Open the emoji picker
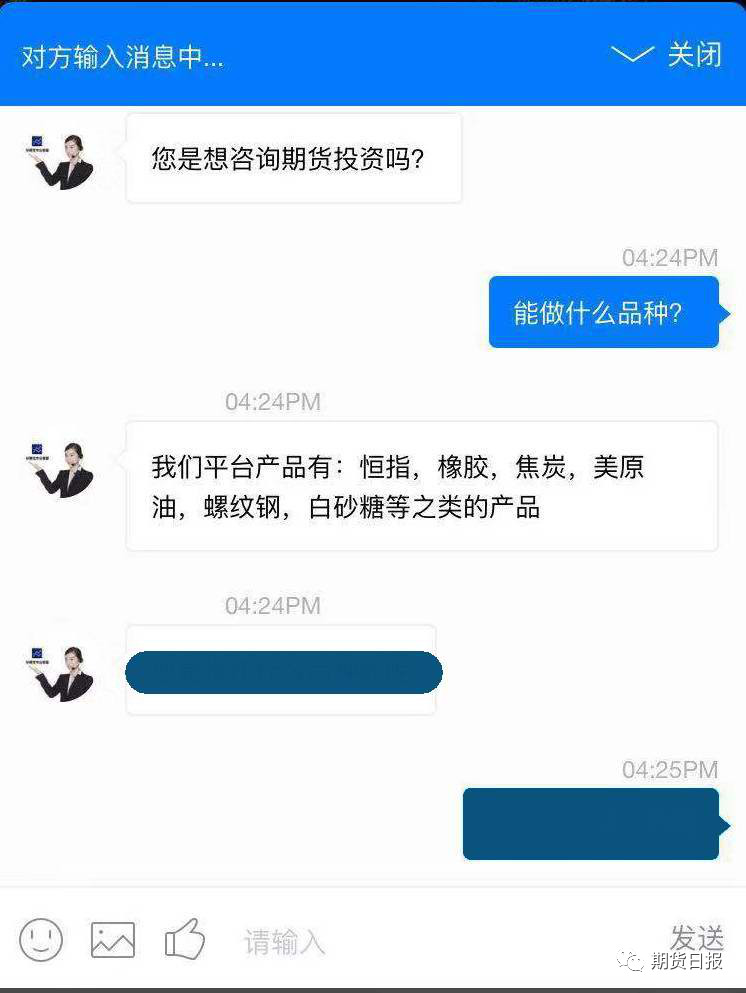The image size is (746, 993). pos(41,939)
